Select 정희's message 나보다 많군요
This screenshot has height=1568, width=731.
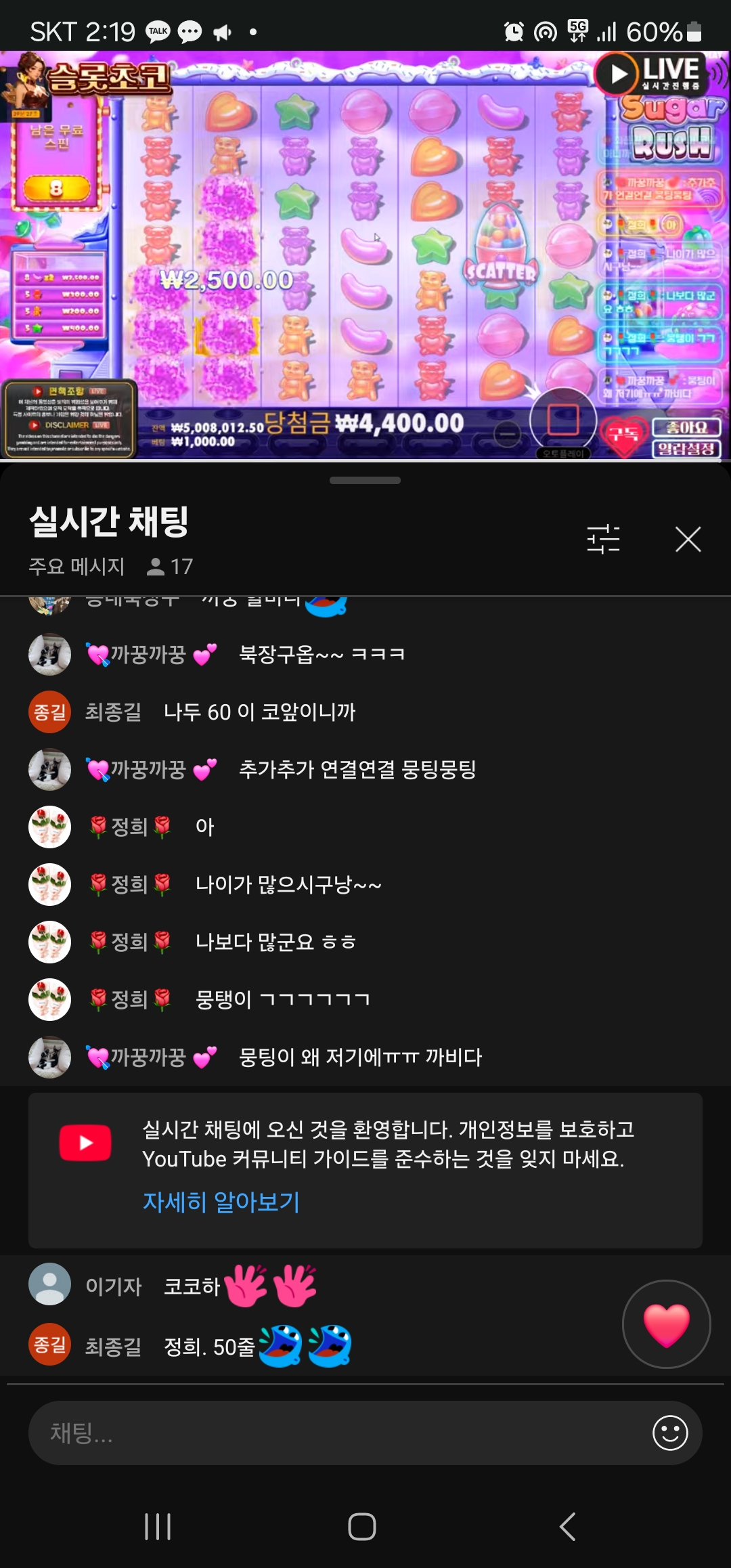(x=275, y=942)
